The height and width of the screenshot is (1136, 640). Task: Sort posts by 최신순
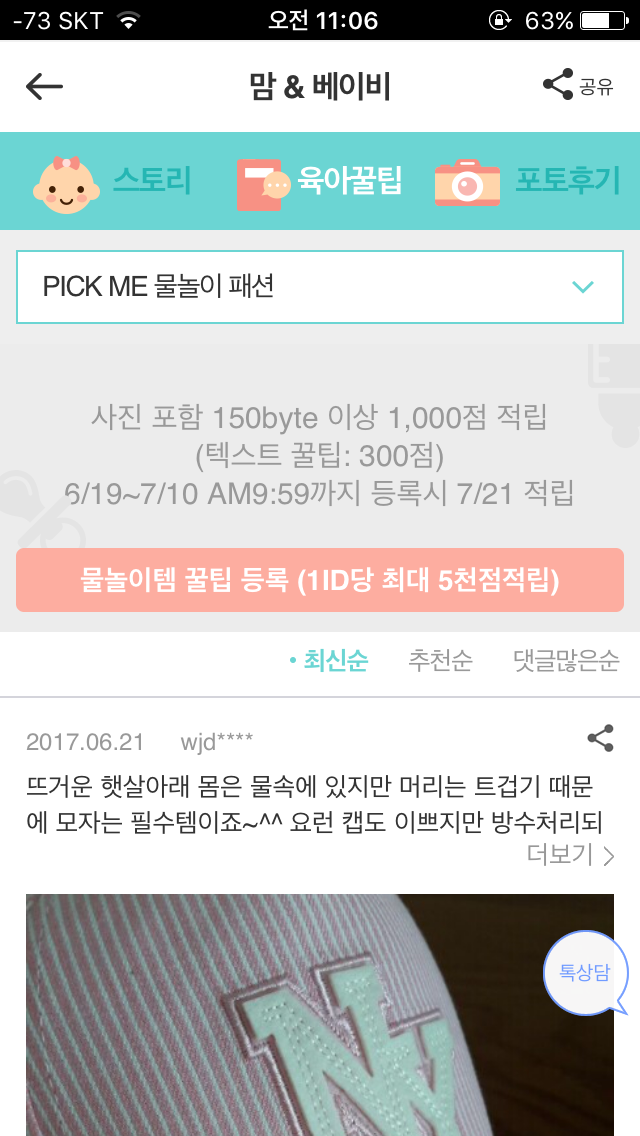[329, 661]
